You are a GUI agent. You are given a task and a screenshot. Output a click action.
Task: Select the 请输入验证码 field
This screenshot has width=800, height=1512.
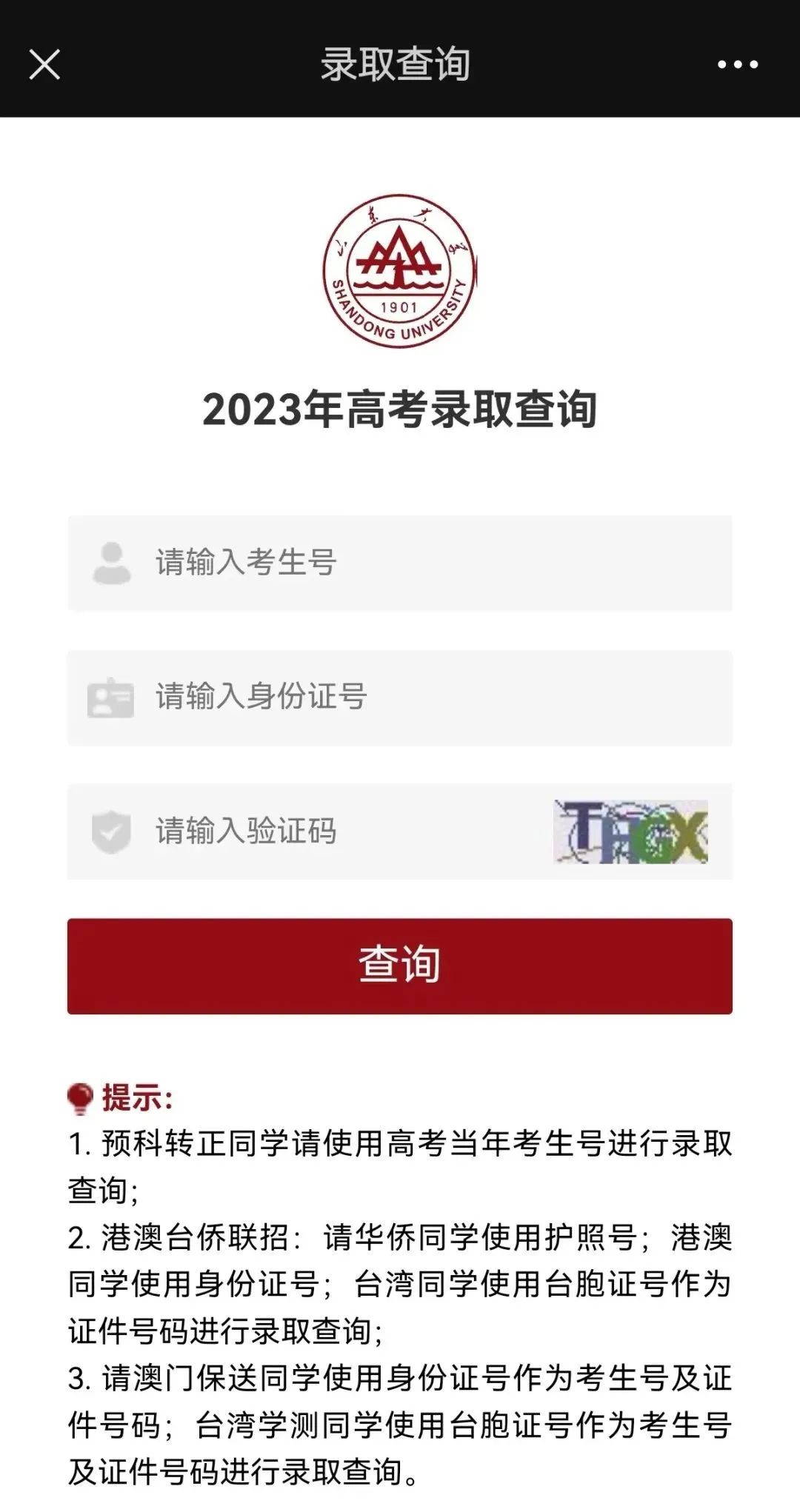click(x=311, y=832)
